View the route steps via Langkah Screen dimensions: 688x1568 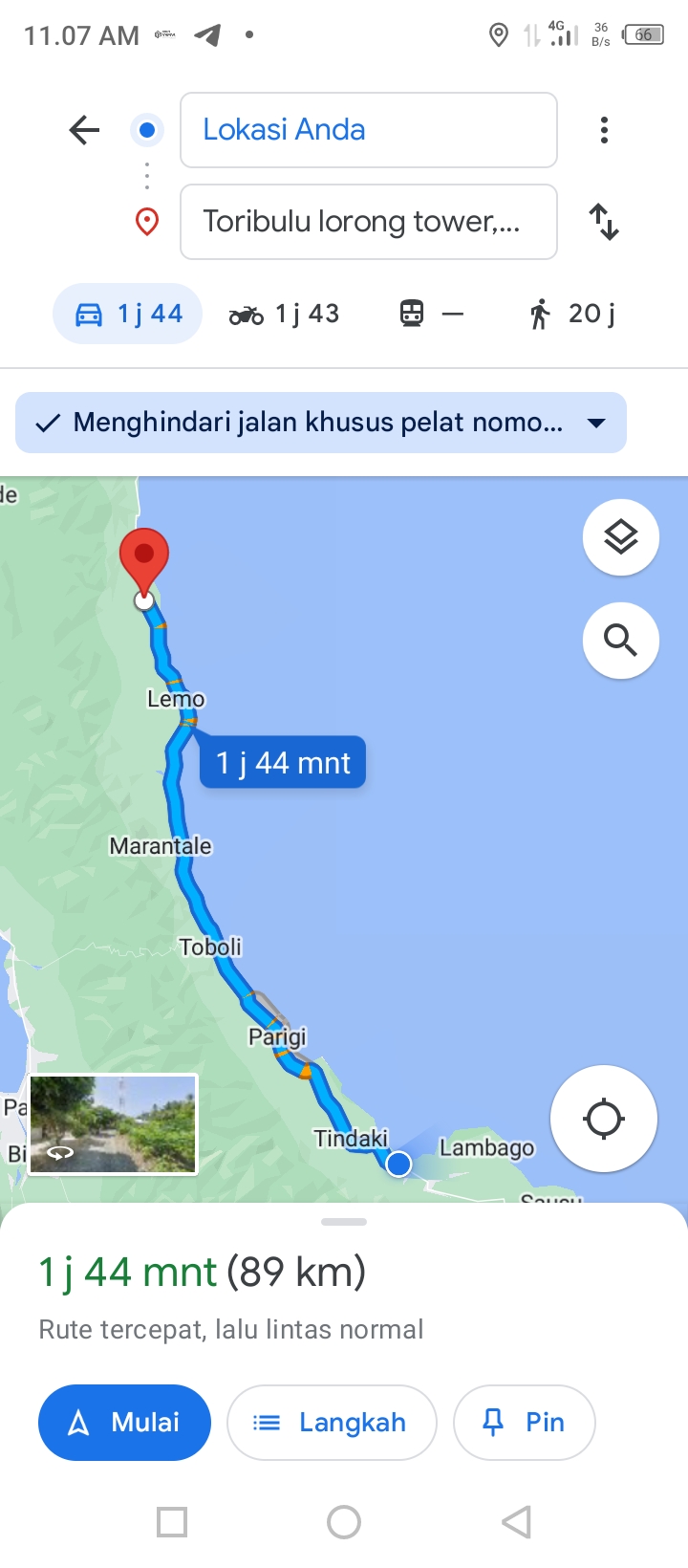point(332,1423)
